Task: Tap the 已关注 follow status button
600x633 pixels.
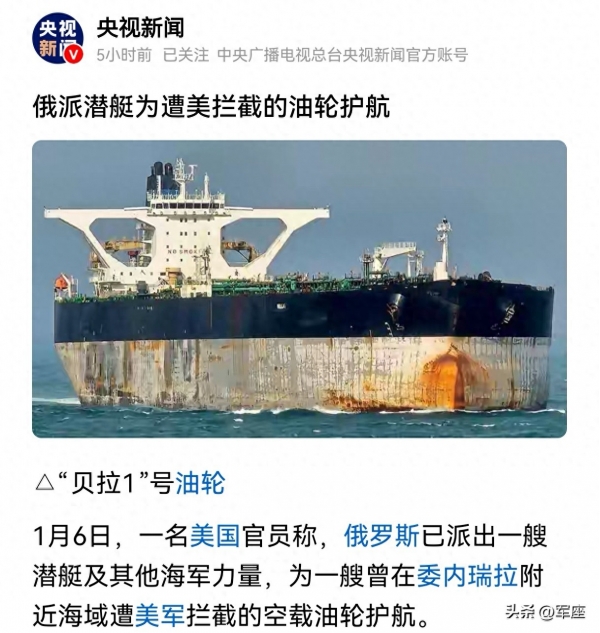Action: coord(185,55)
